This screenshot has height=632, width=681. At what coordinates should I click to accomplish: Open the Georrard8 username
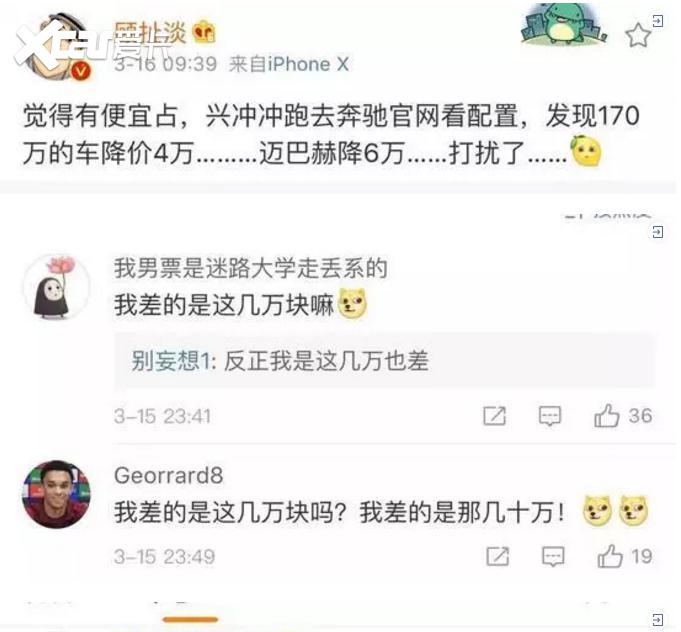[168, 475]
